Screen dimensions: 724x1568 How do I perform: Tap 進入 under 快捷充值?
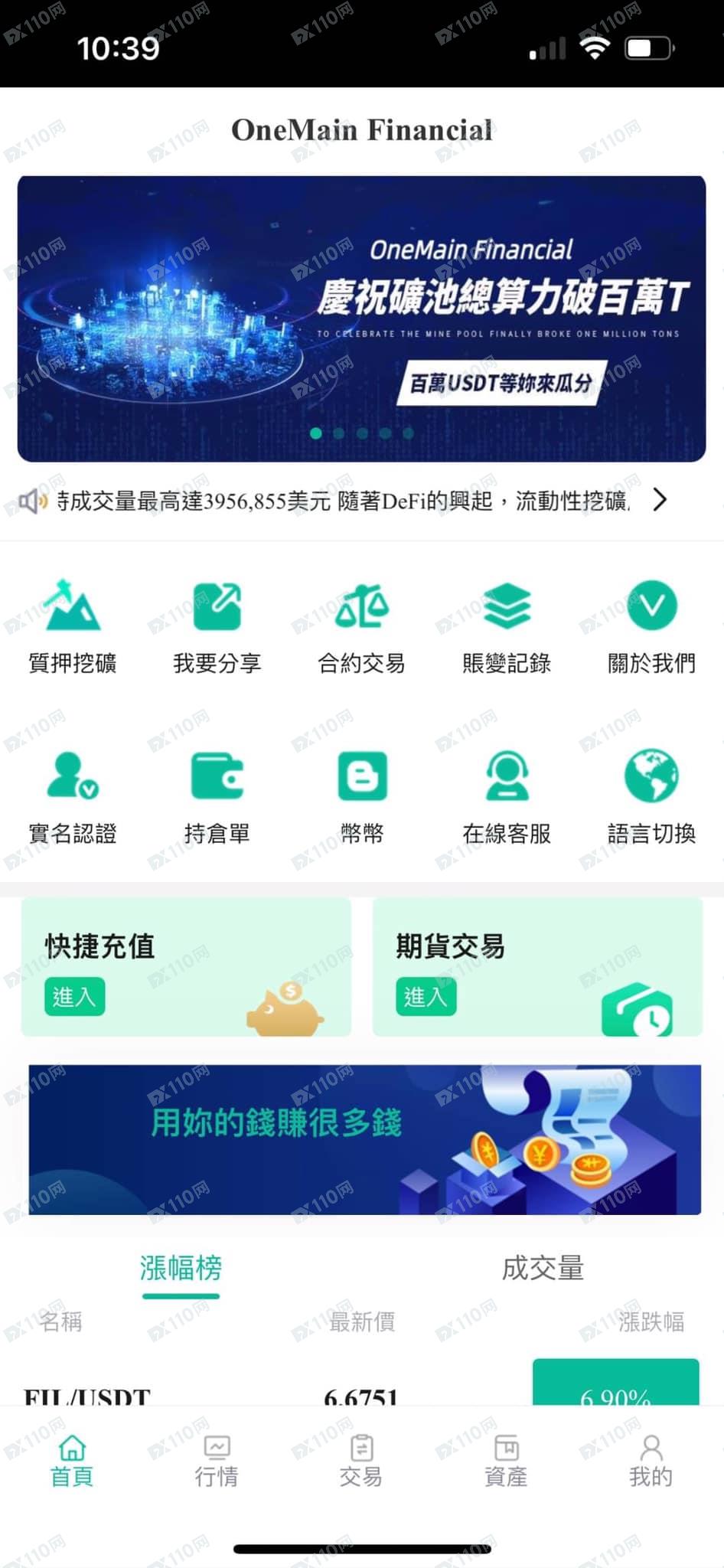click(x=74, y=997)
